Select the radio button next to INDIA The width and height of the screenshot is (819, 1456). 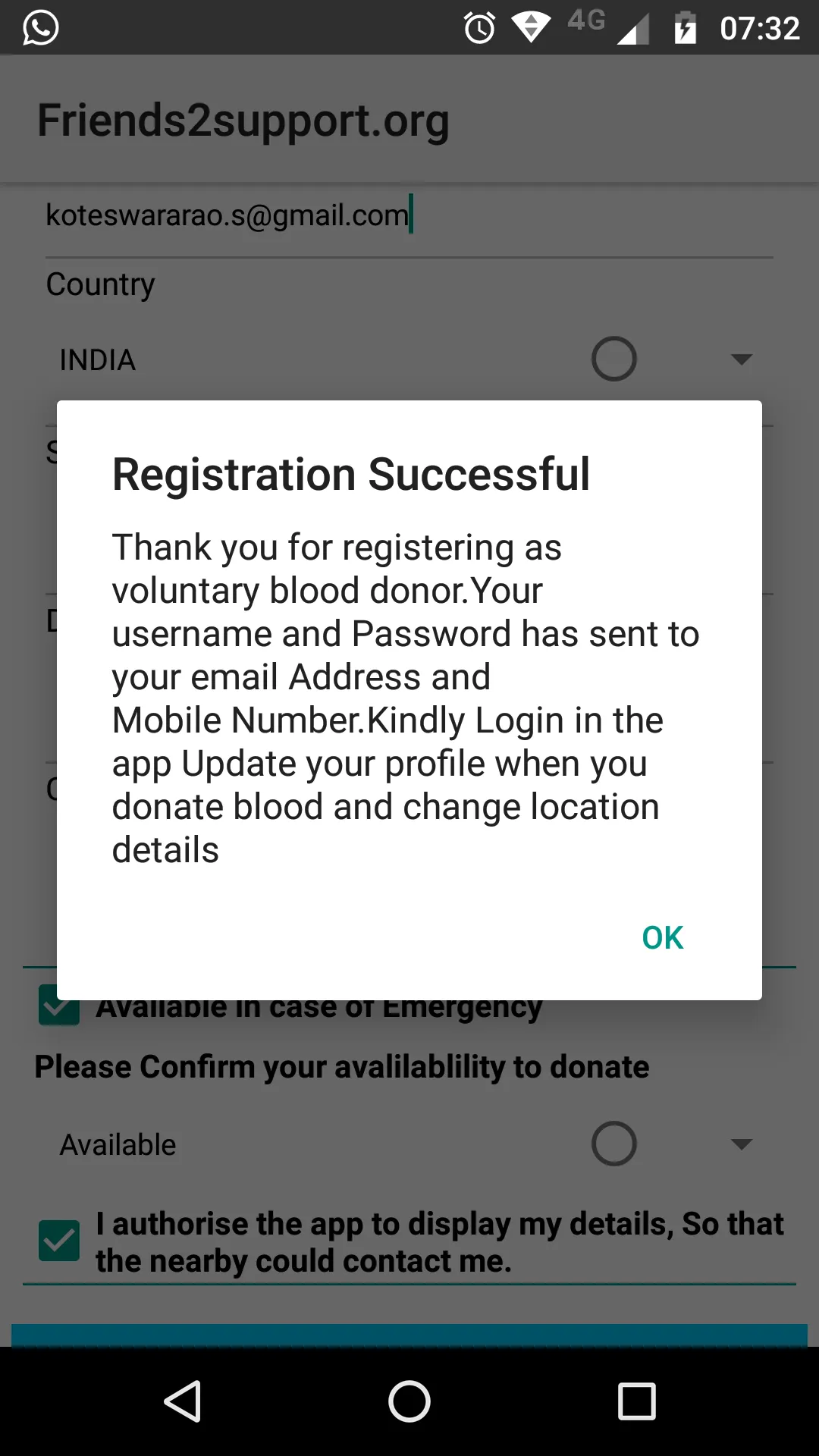pyautogui.click(x=613, y=358)
